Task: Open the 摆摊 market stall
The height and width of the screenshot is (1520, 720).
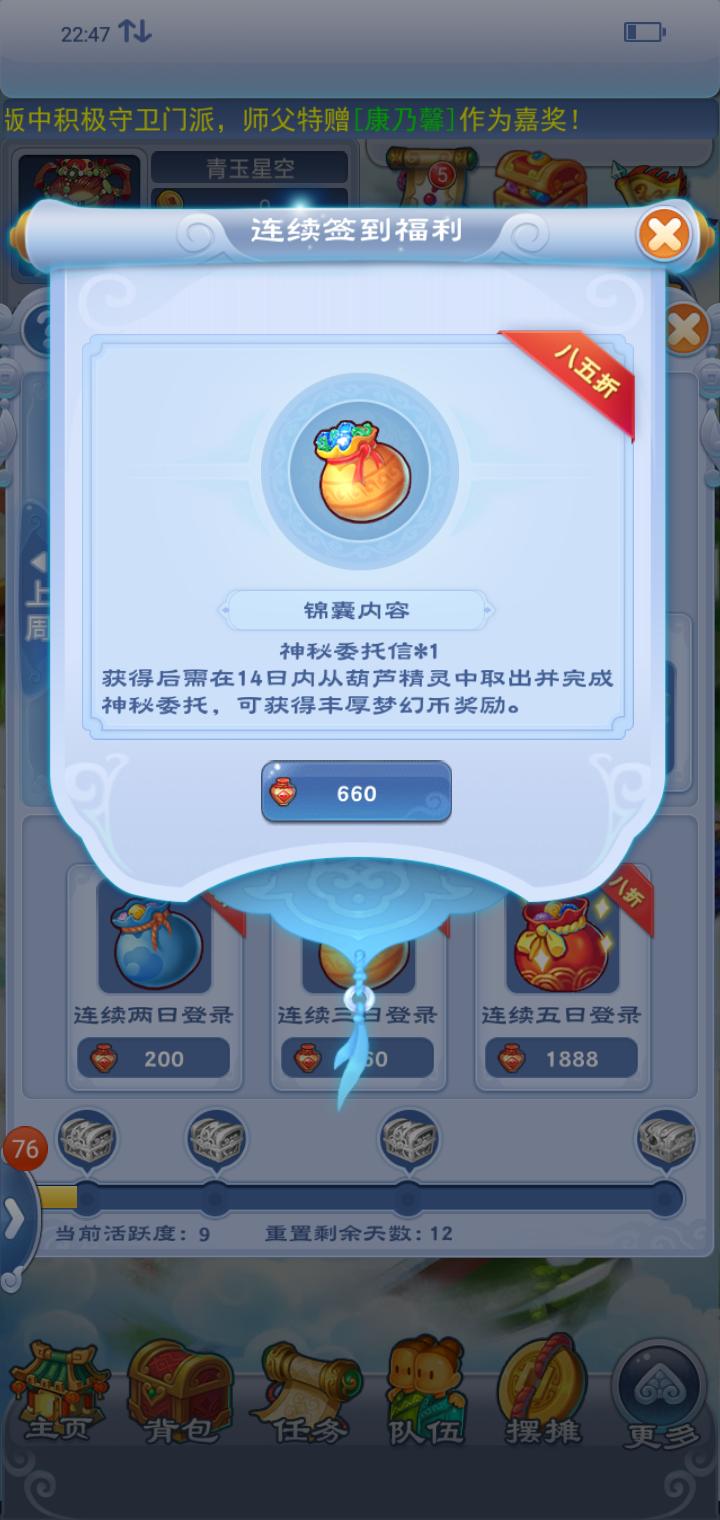Action: coord(543,1391)
